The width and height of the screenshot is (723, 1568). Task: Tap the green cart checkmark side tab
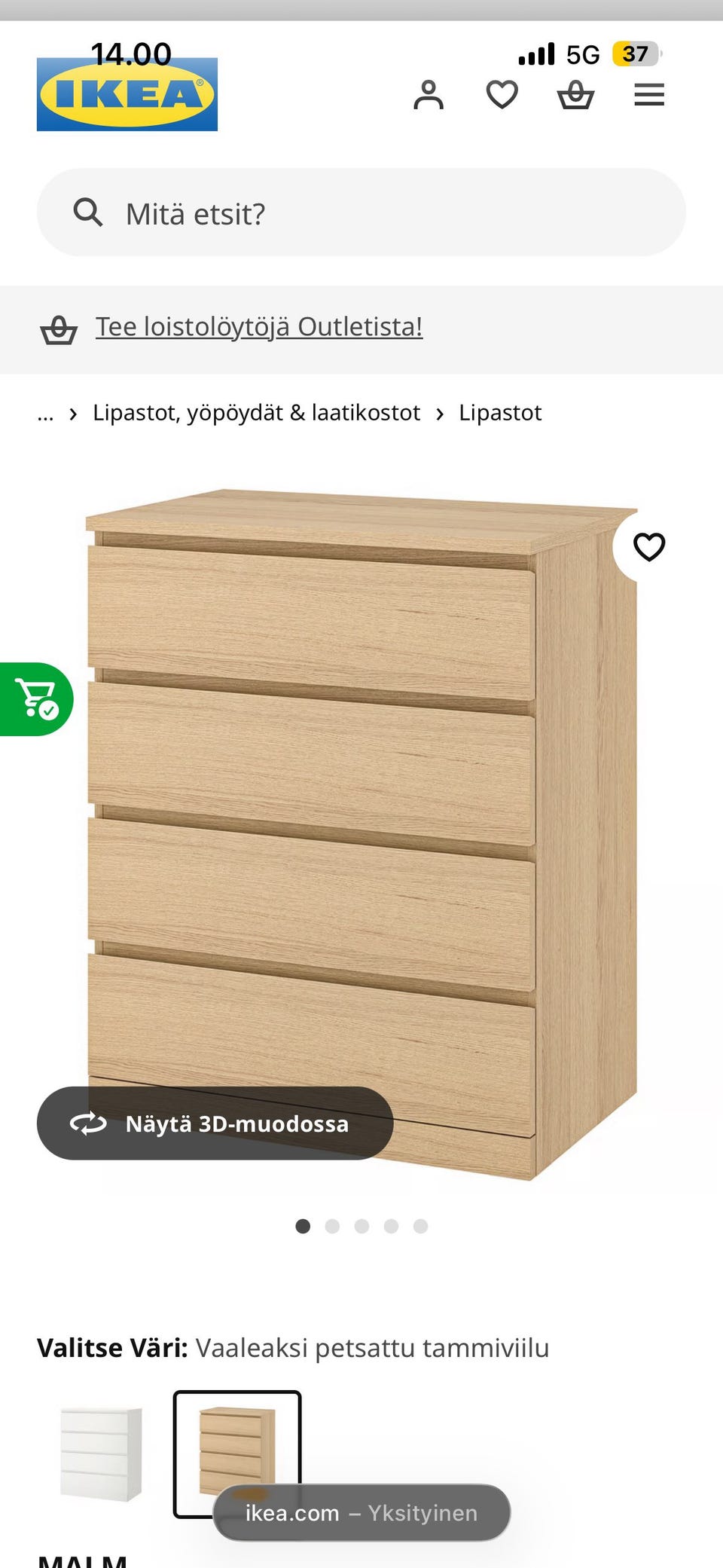[36, 699]
